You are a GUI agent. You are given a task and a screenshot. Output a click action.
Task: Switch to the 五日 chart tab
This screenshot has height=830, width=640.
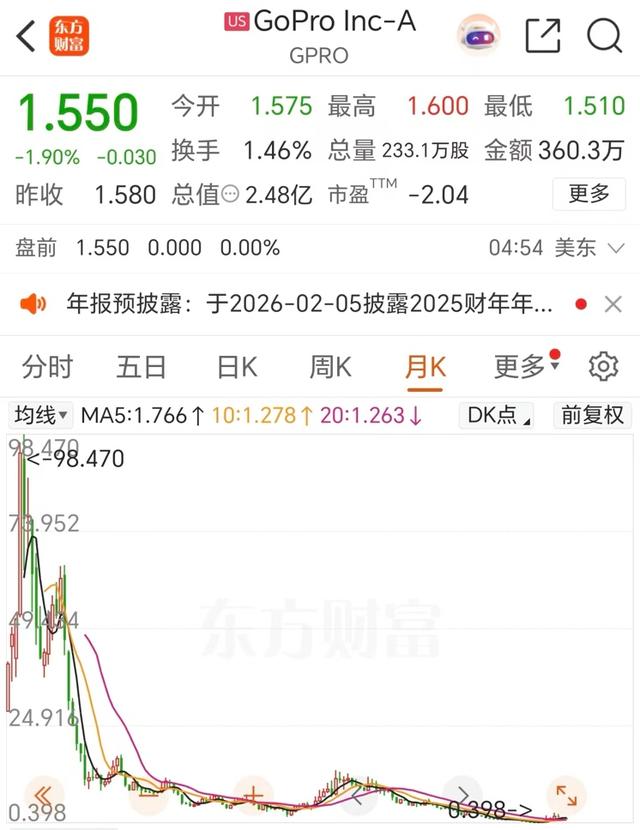[x=141, y=367]
